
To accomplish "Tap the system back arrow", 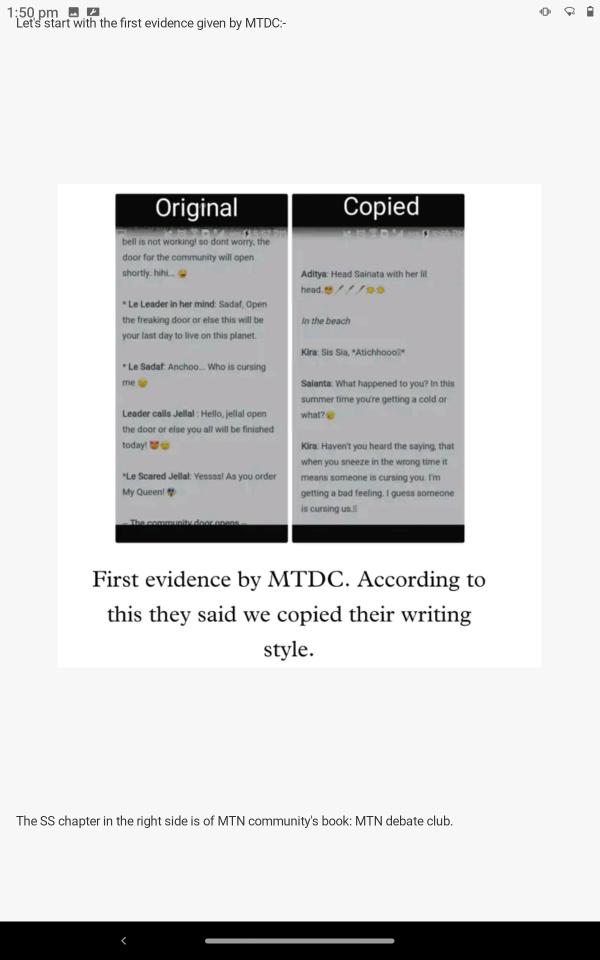I will [x=123, y=940].
